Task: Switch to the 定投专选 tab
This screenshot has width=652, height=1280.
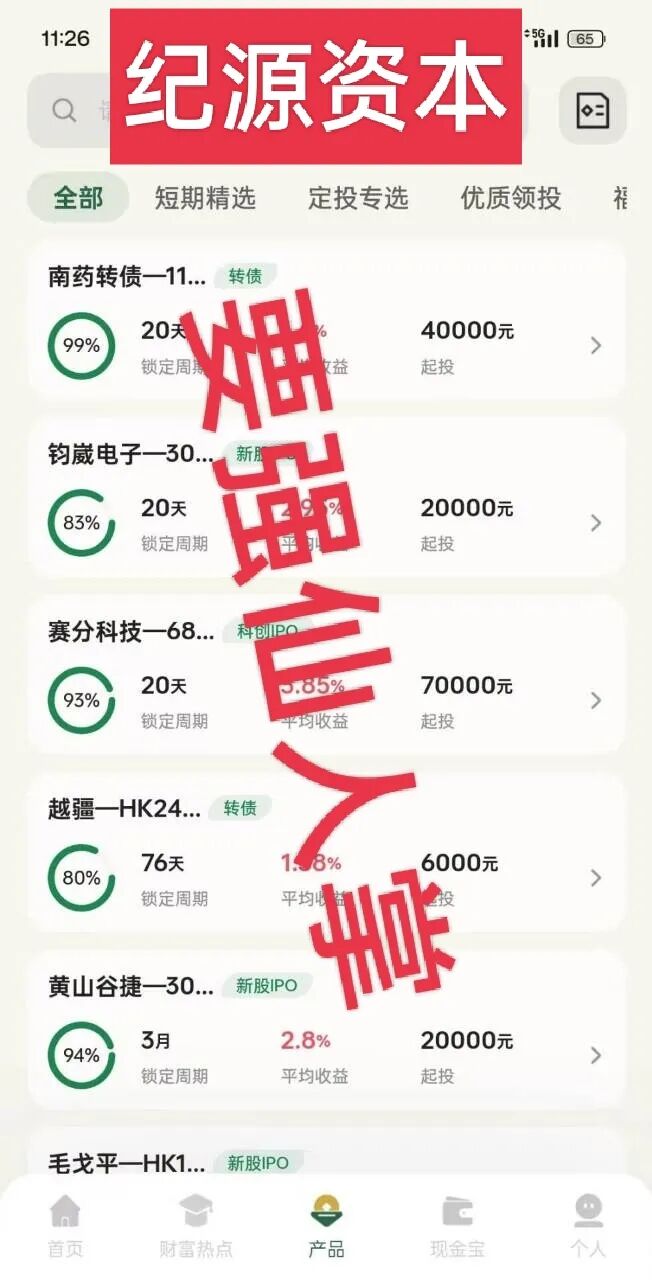Action: [358, 198]
